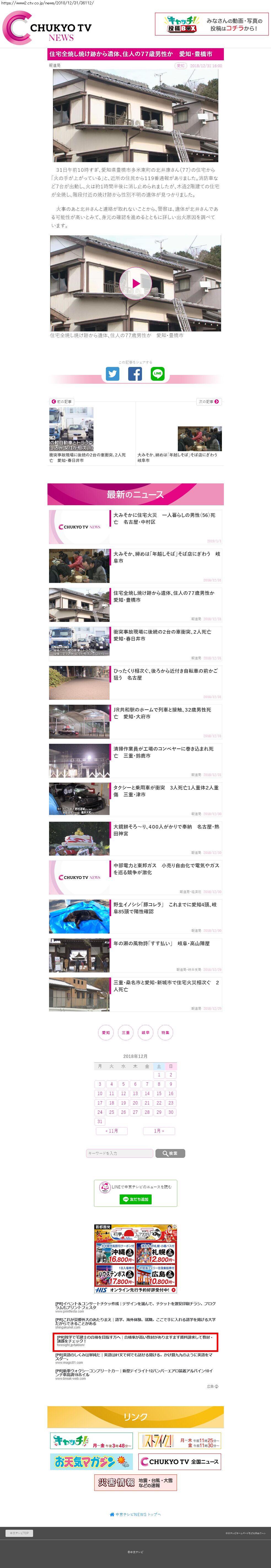Share article on Facebook

tap(135, 374)
